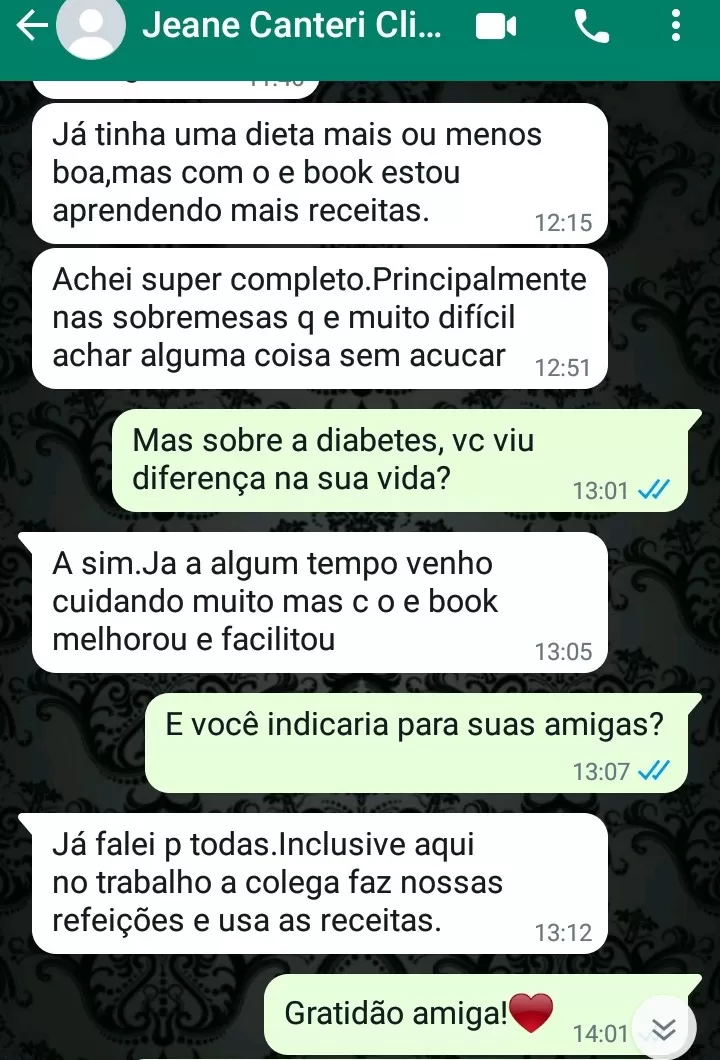This screenshot has width=720, height=1060.
Task: Click the blue double checkmarks at 13:07
Action: point(655,772)
